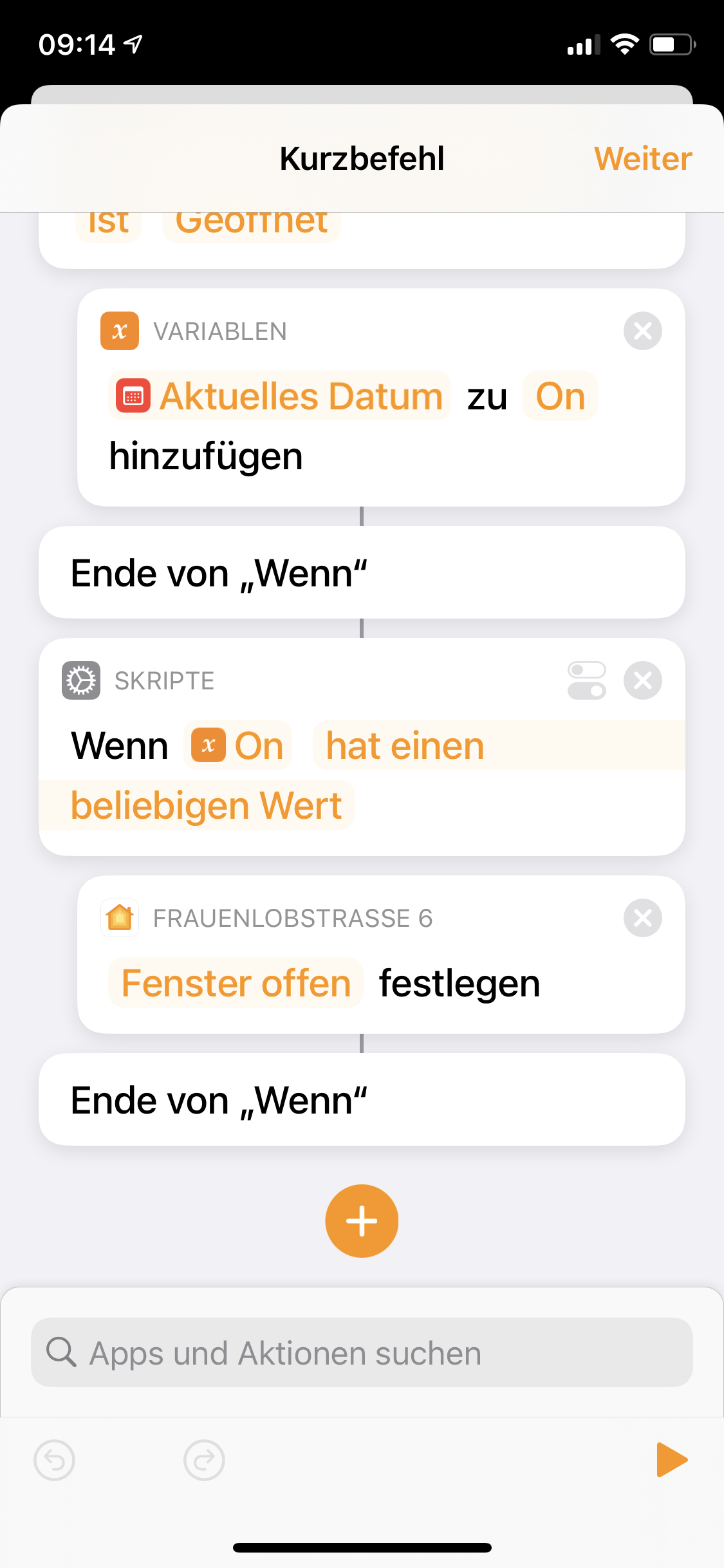This screenshot has width=724, height=1568.
Task: Change the 'hat einen beliebigen Wert' condition
Action: 405,747
